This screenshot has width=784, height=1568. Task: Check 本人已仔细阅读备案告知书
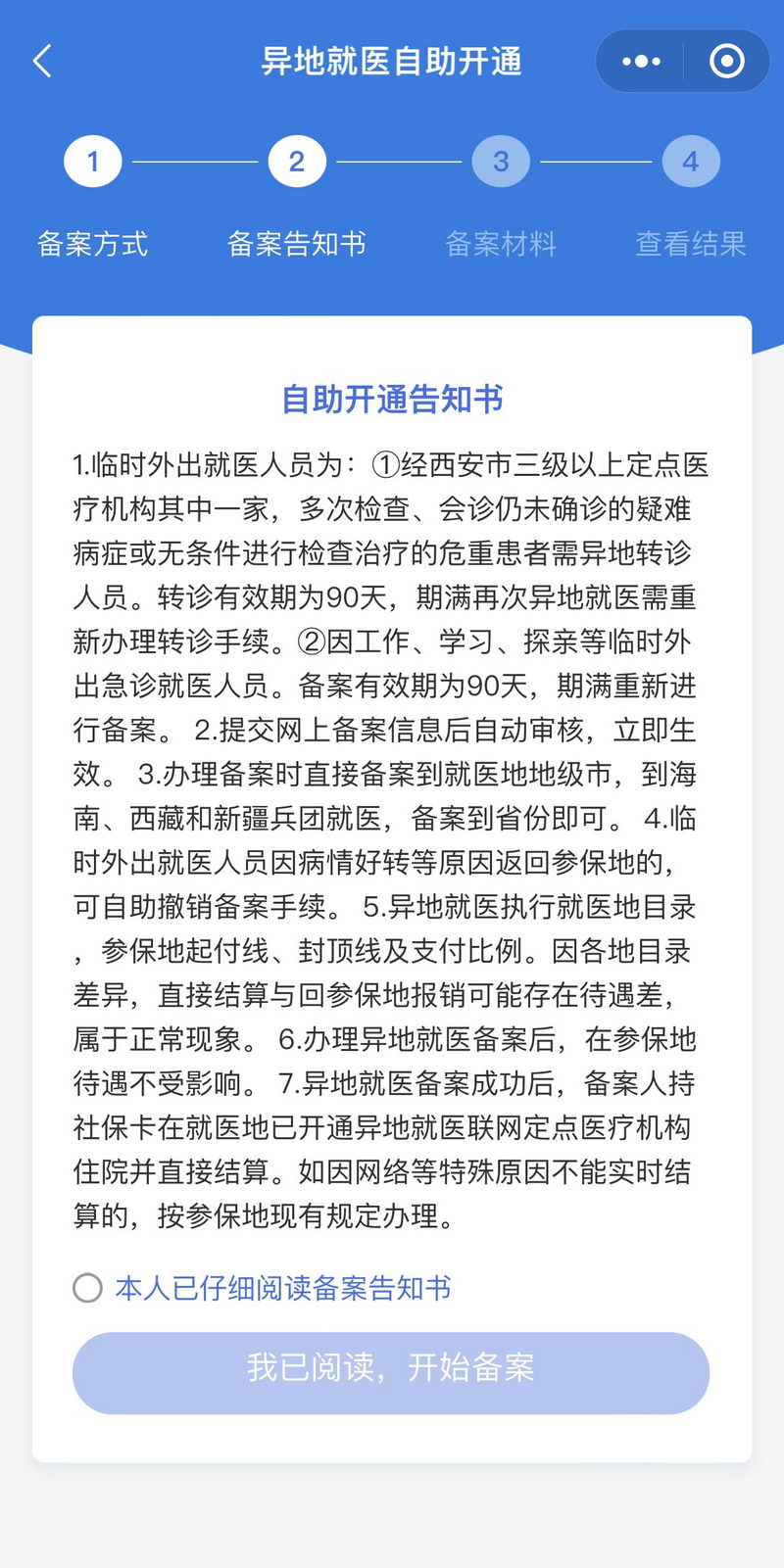point(88,1288)
